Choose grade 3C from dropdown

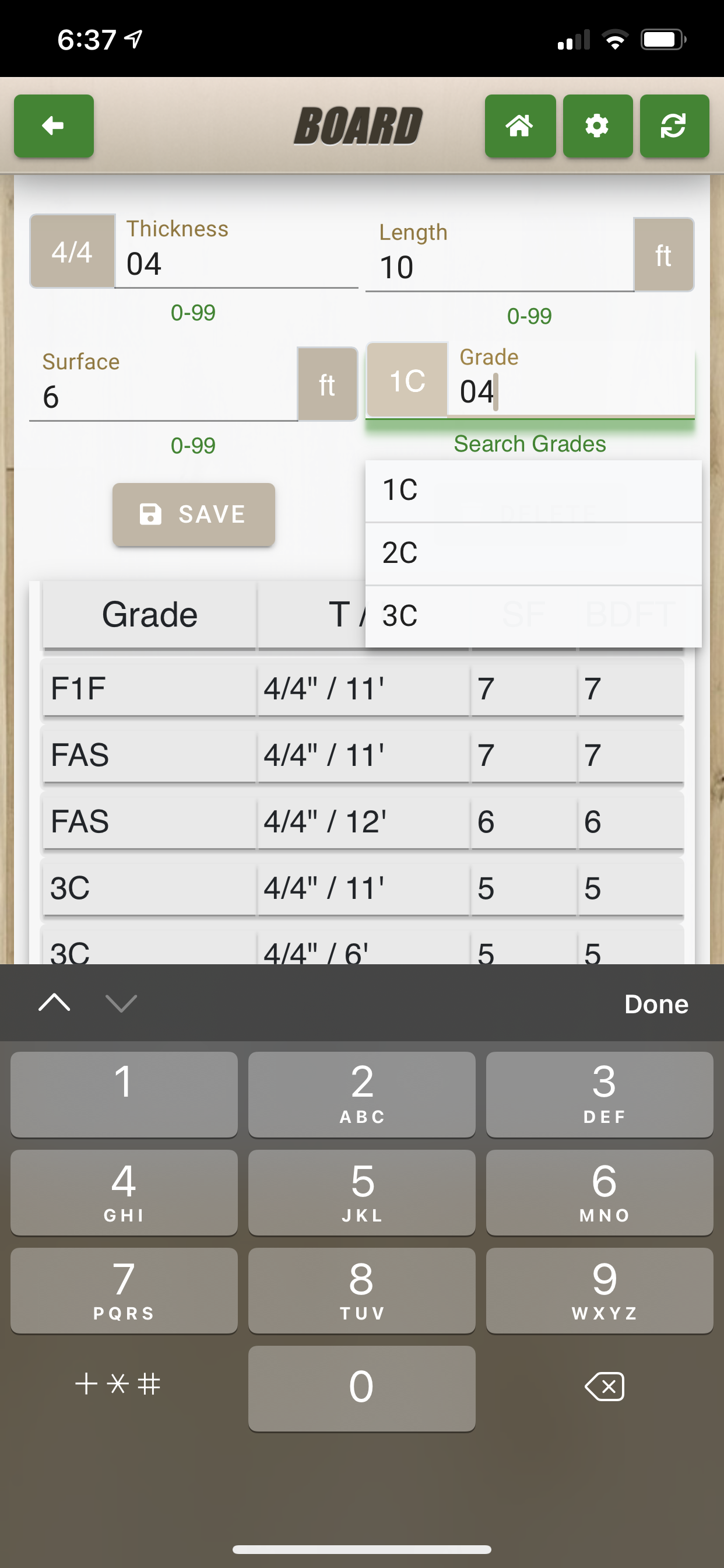click(x=533, y=616)
